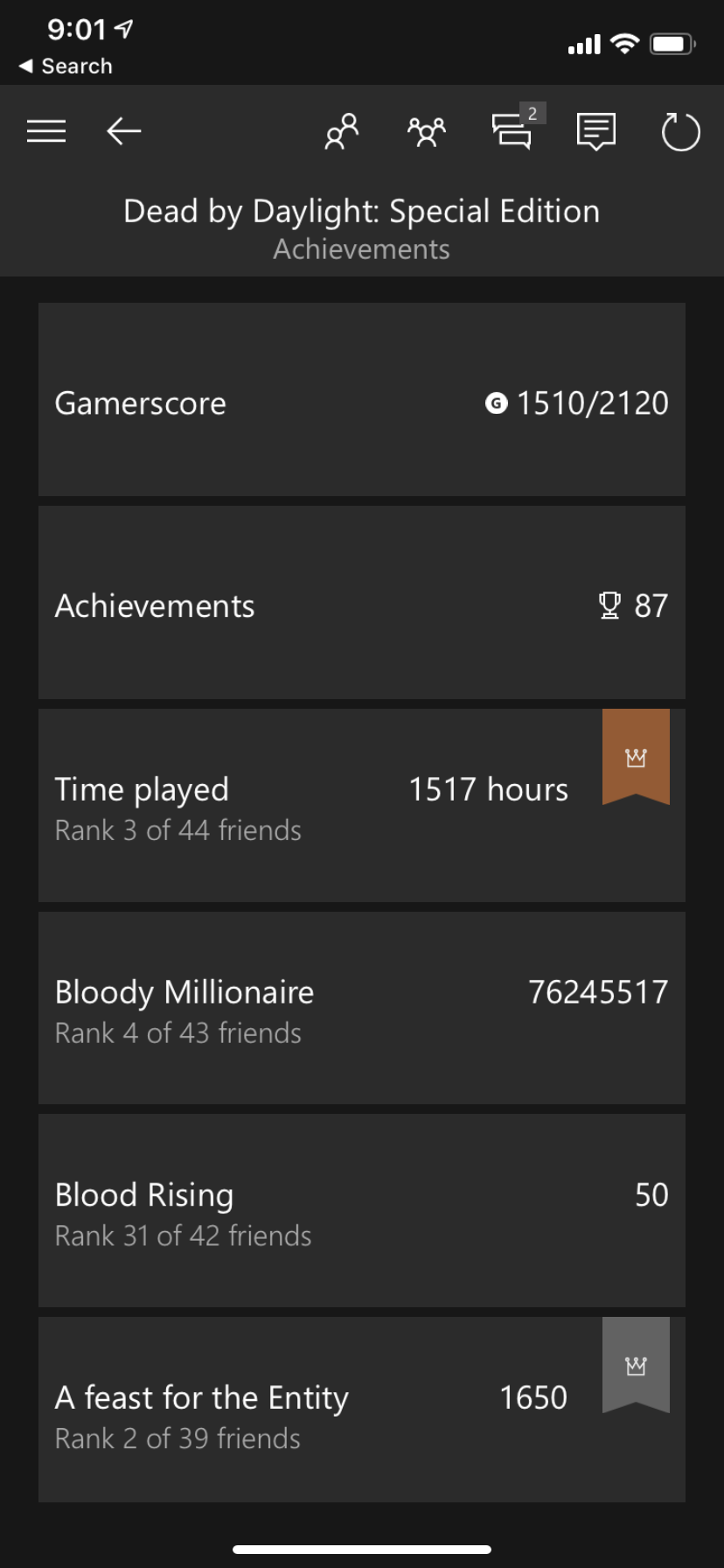The height and width of the screenshot is (1568, 724).
Task: Open the notifications feed icon
Action: (x=596, y=131)
